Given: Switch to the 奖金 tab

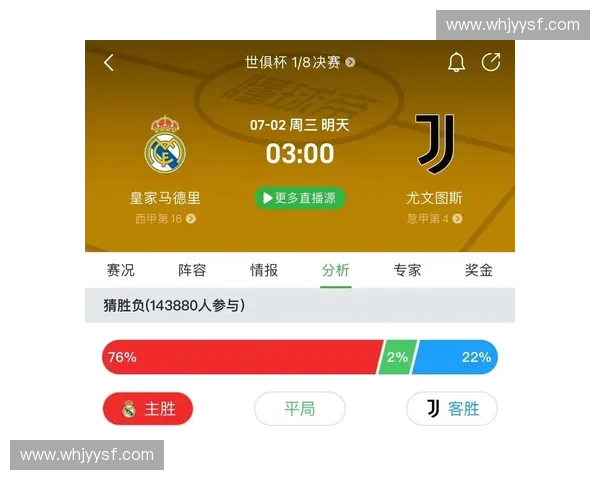Looking at the screenshot, I should pyautogui.click(x=479, y=270).
